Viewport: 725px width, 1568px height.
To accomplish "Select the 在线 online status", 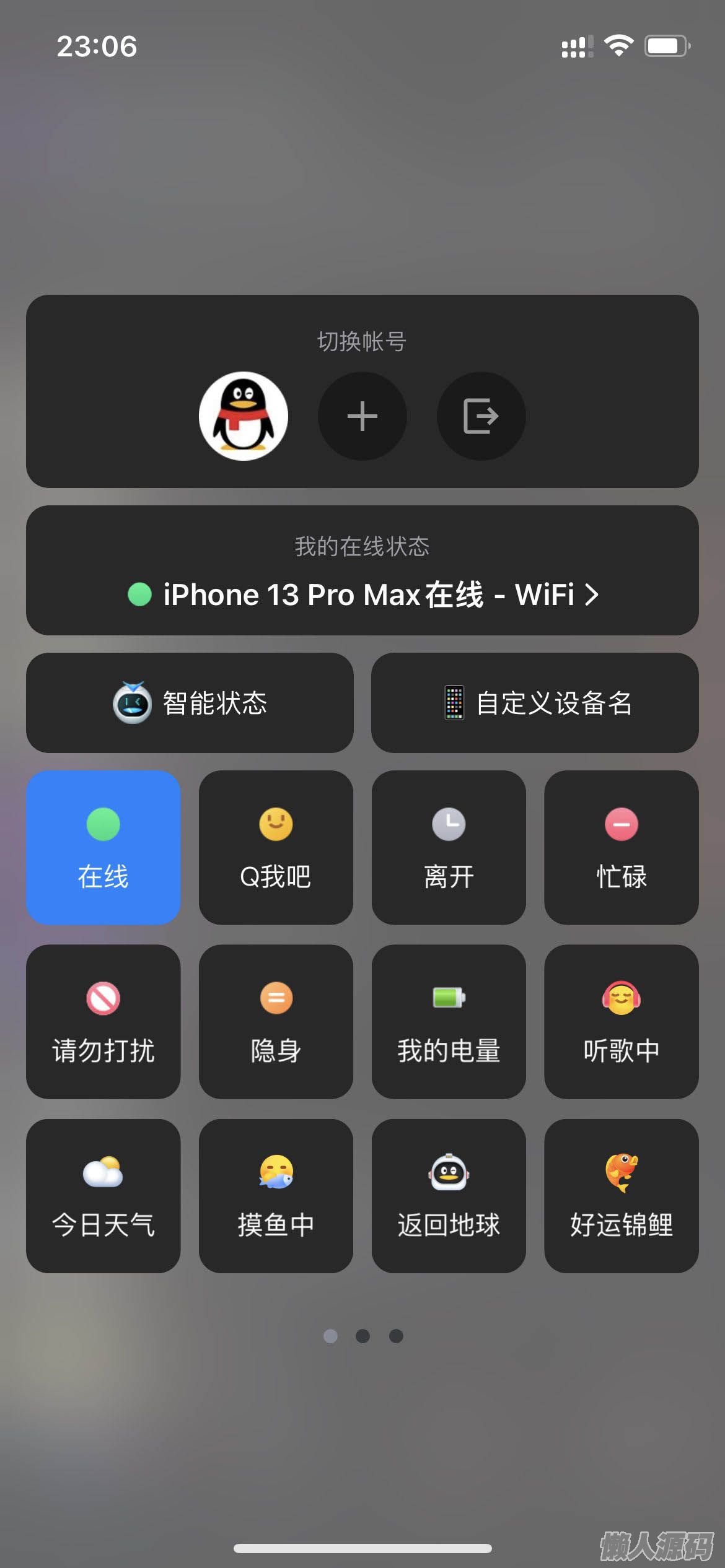I will click(103, 847).
